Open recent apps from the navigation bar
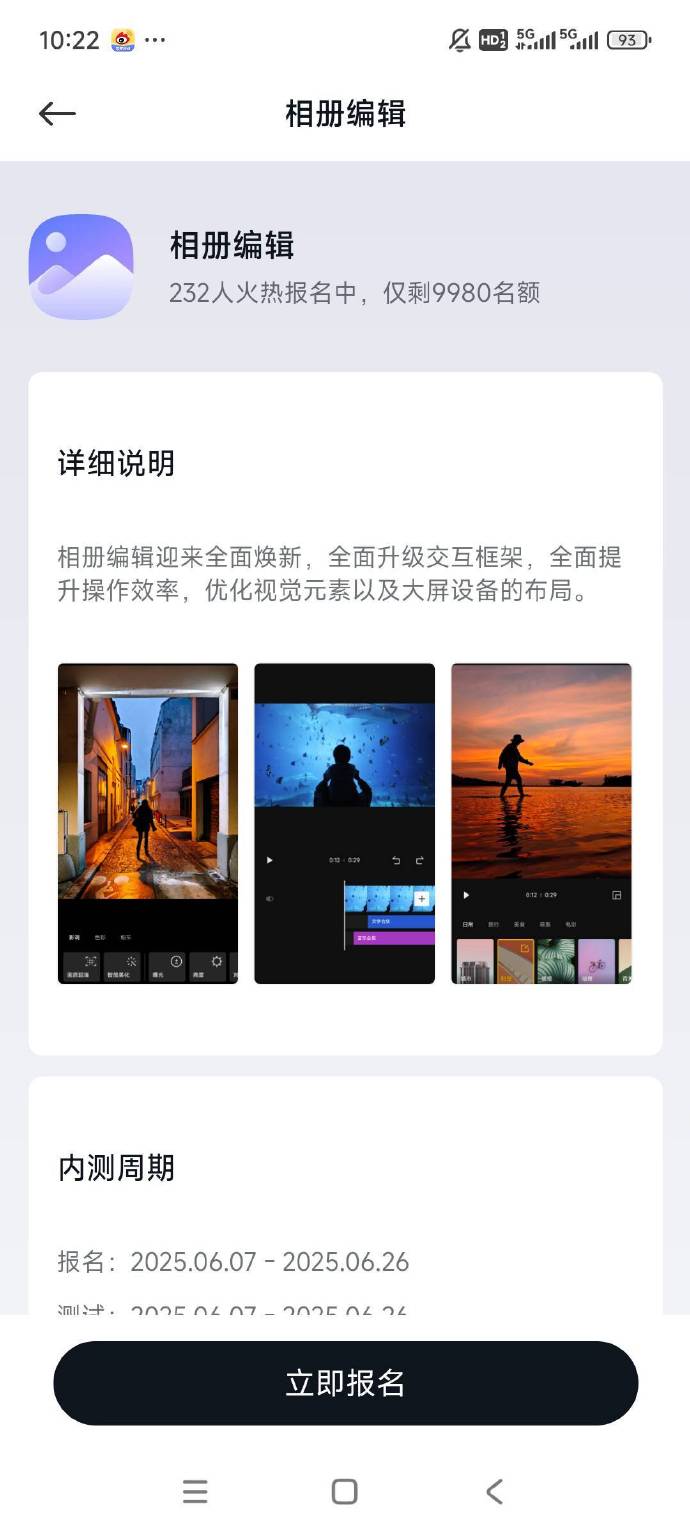The height and width of the screenshot is (1533, 690). tap(195, 1492)
